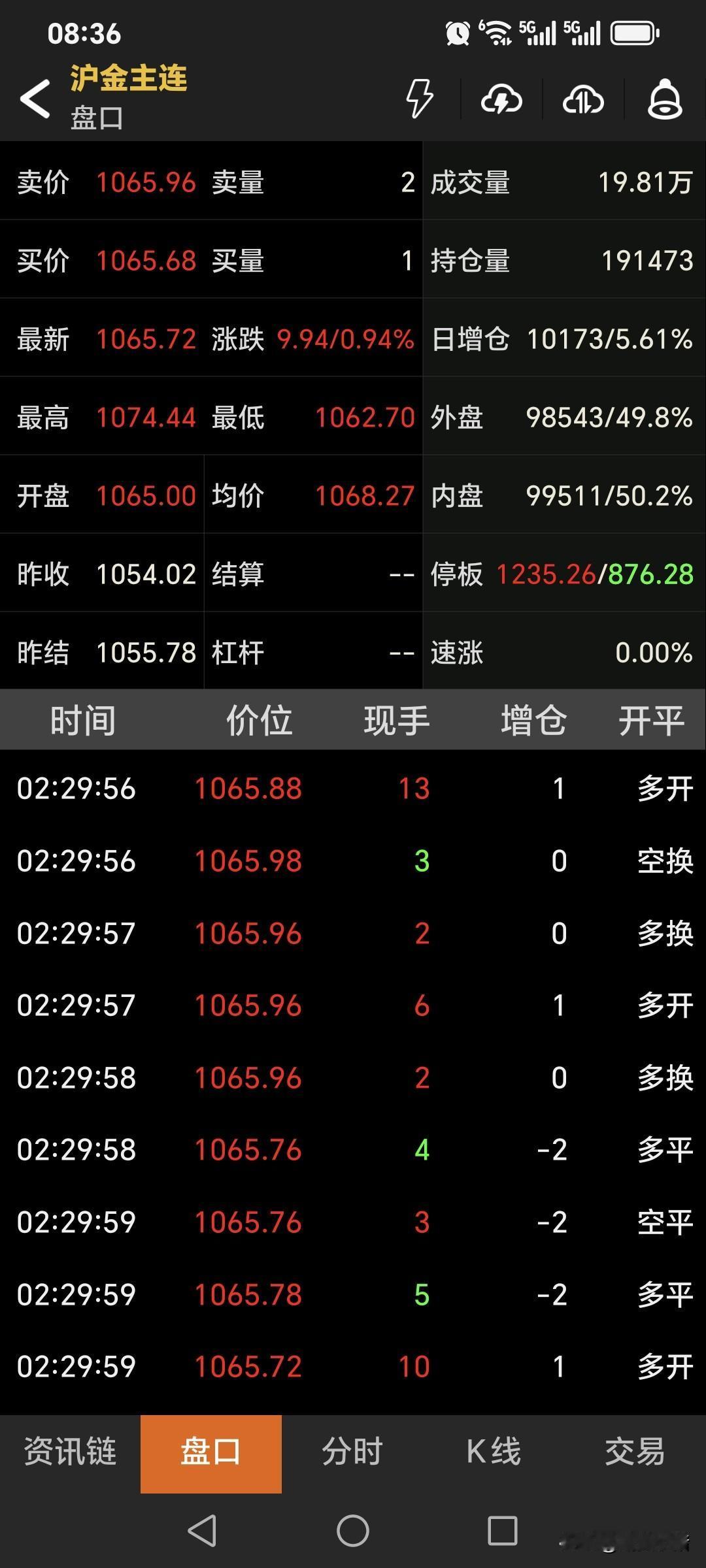Switch to the K线 tab
This screenshot has height=1568, width=706.
click(495, 1452)
